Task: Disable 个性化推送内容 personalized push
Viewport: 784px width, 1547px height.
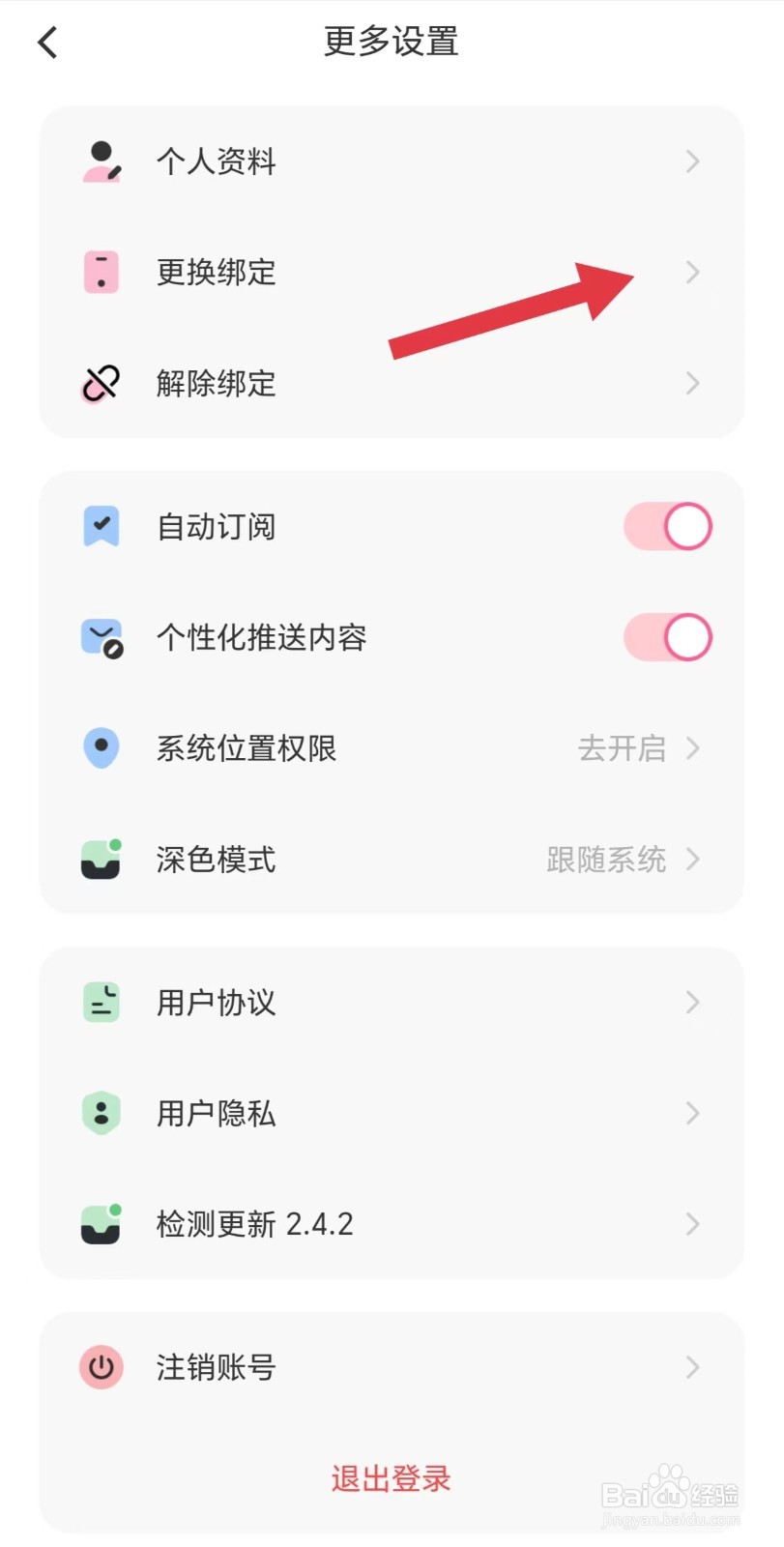Action: [667, 637]
